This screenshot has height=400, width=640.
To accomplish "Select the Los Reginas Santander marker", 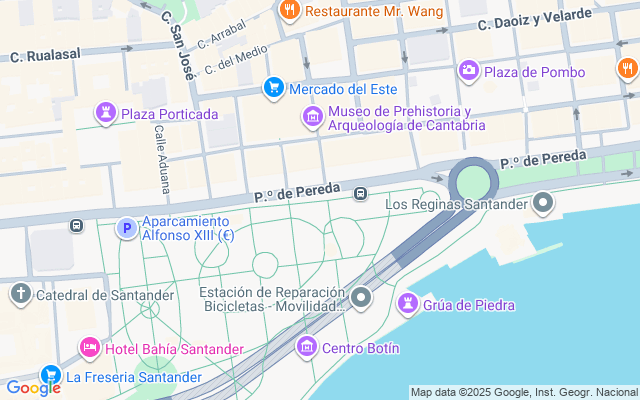I will [x=543, y=204].
